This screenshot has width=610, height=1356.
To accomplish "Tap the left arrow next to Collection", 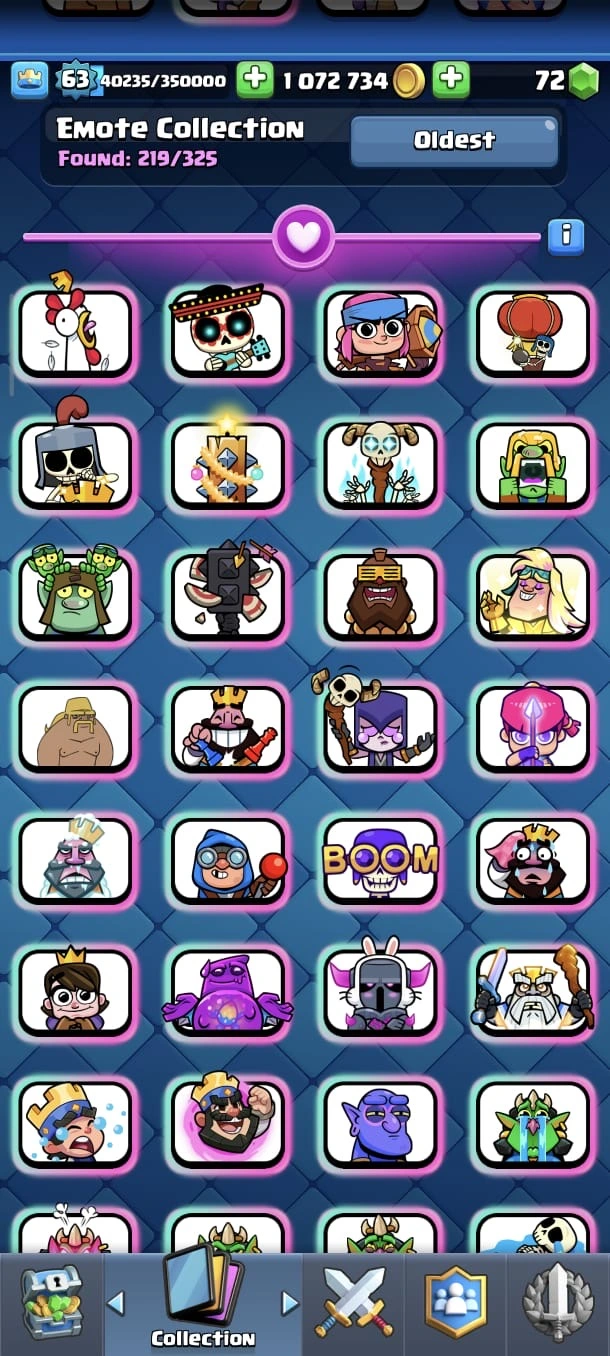I will tap(116, 1302).
